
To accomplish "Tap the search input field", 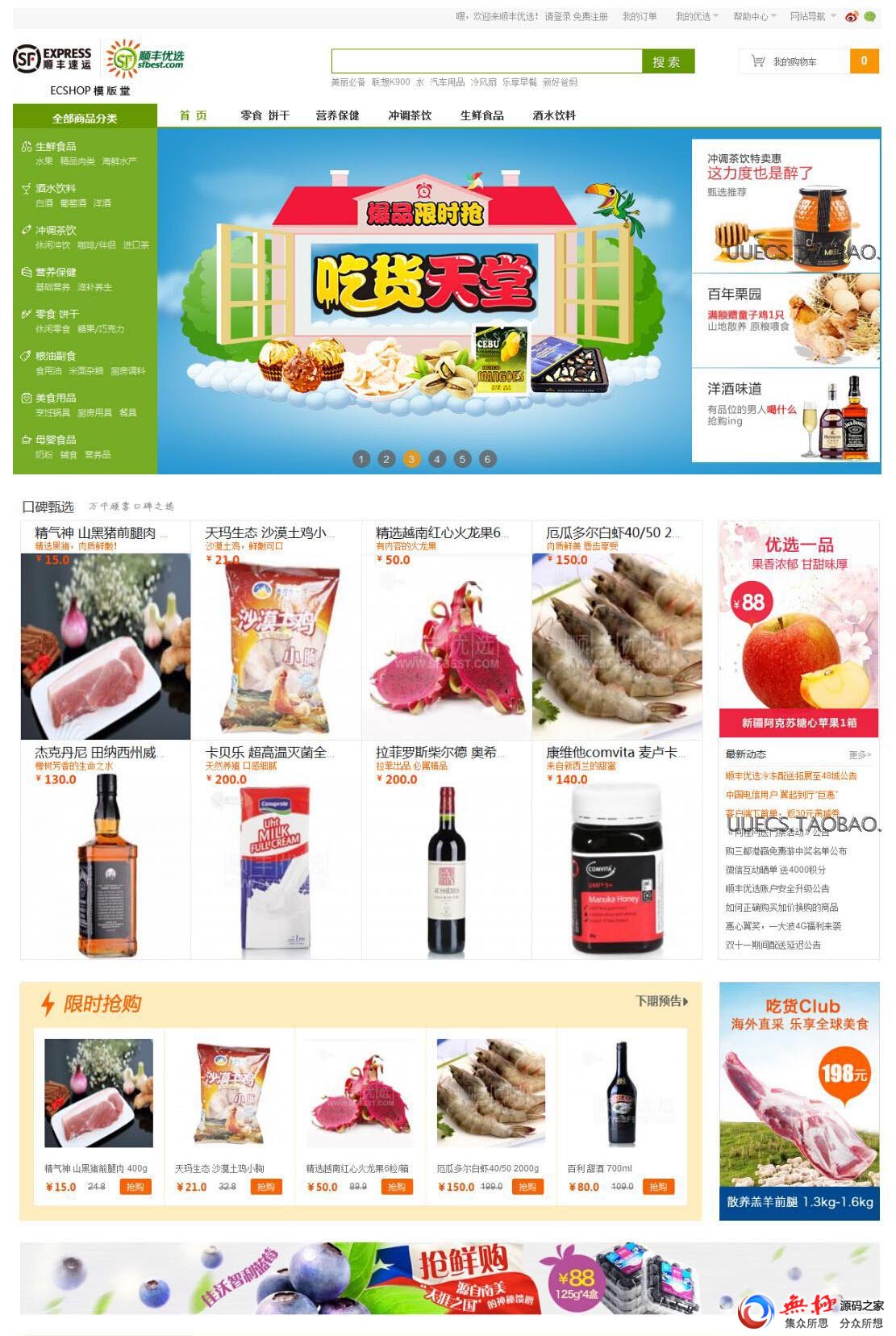I will 486,61.
